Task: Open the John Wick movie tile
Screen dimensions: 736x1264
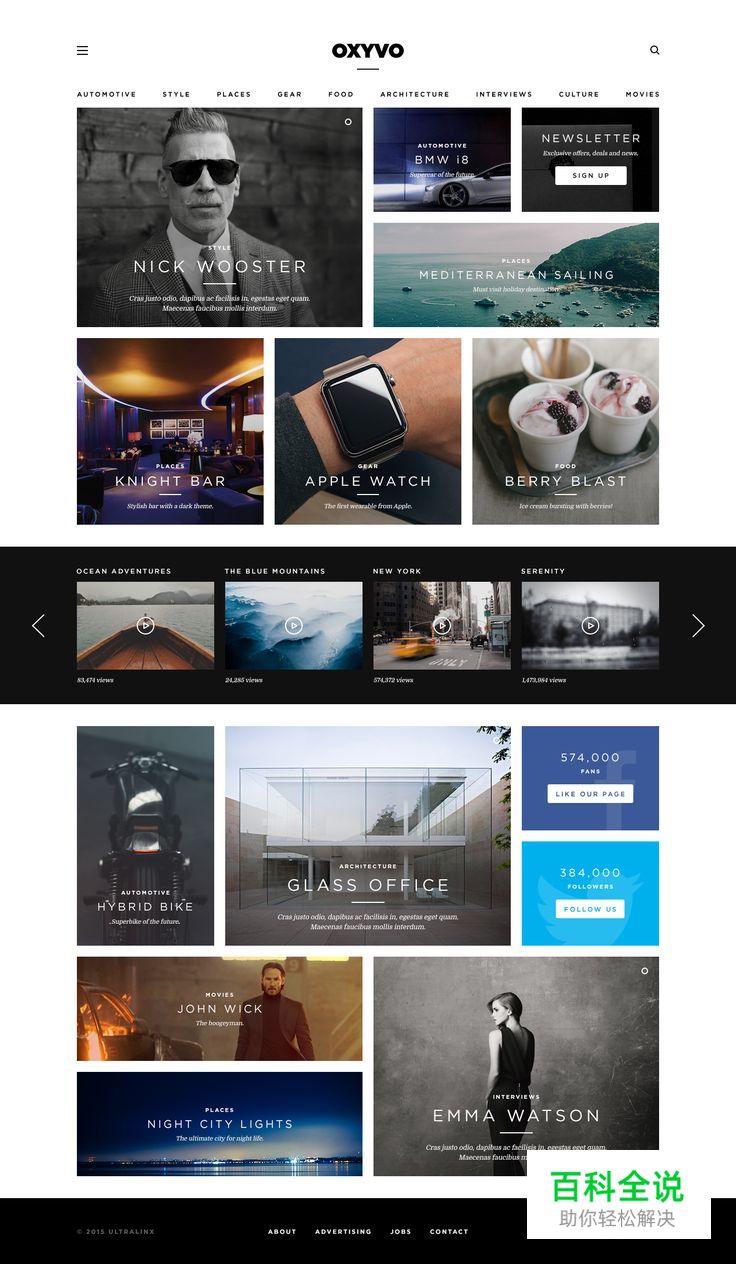Action: [219, 1008]
